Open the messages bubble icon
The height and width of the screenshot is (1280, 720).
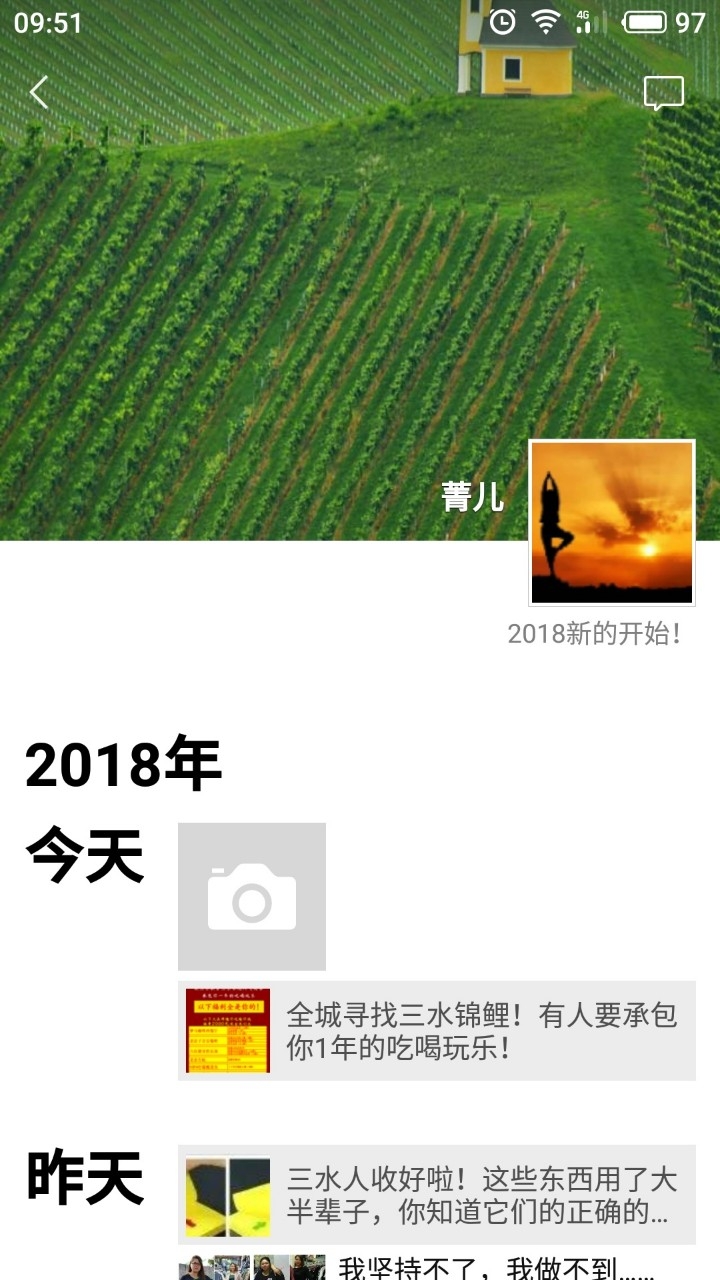pos(663,93)
